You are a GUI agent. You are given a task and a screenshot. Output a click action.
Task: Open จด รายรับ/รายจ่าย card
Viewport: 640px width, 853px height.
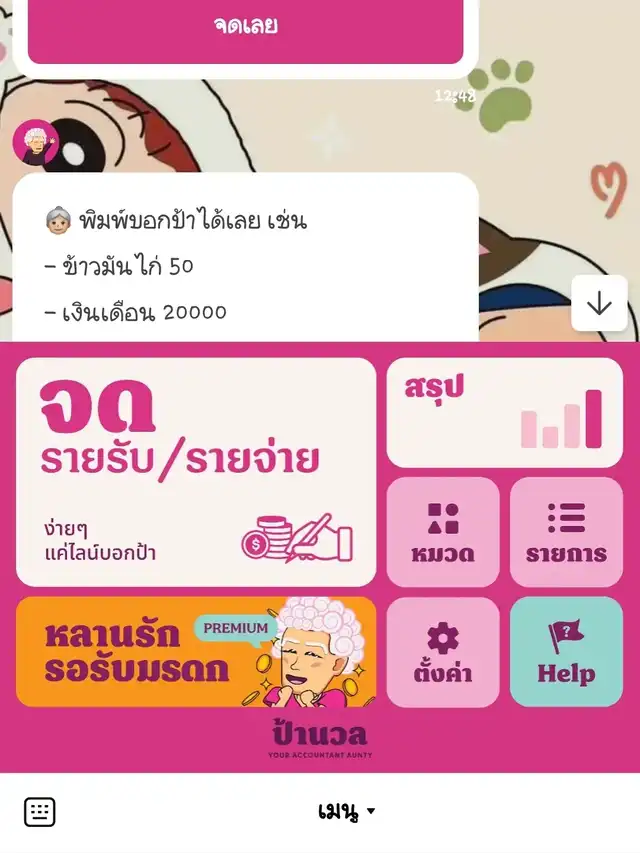[196, 471]
